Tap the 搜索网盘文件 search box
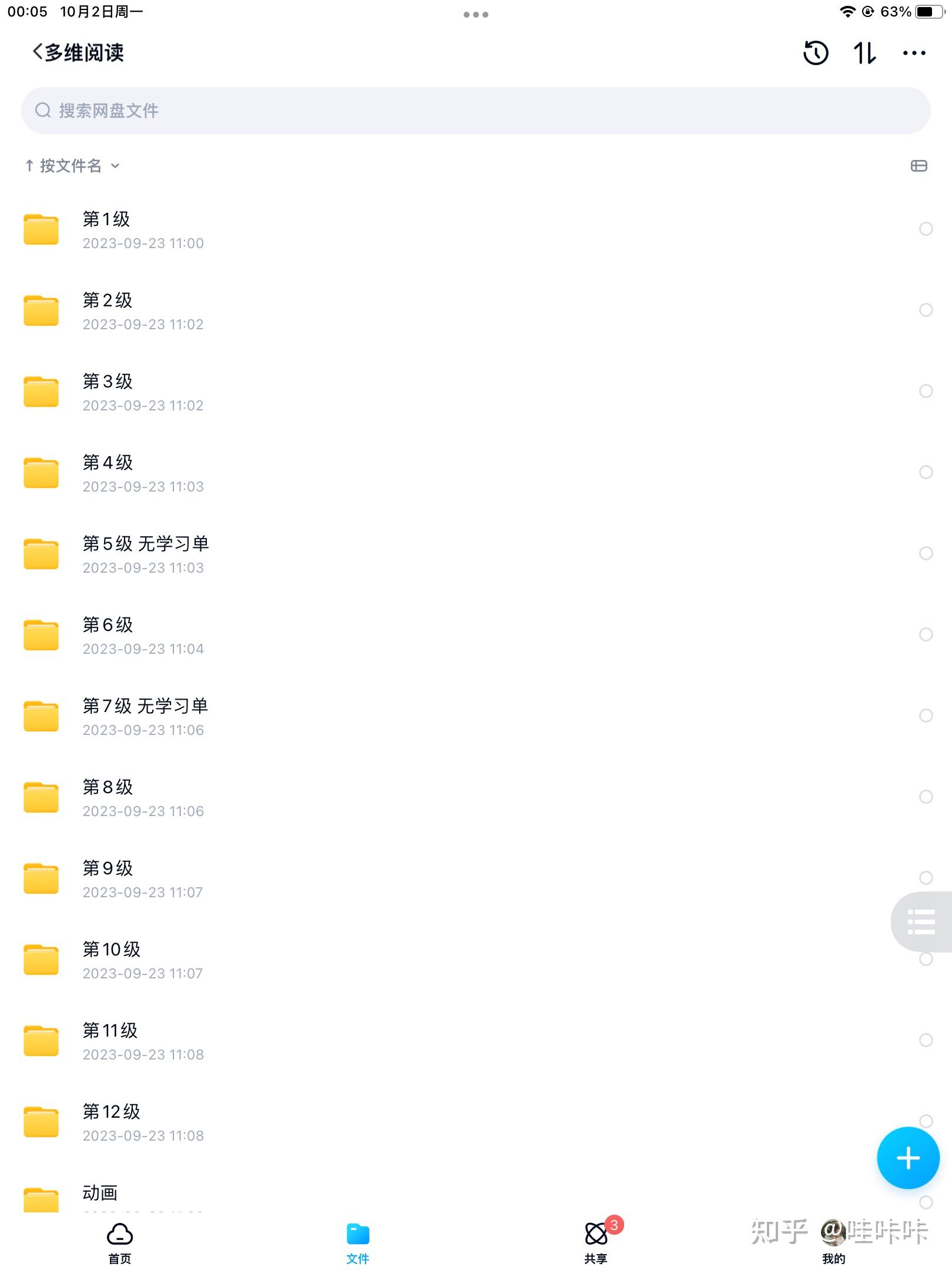Screen dimensions: 952x1270 point(475,111)
